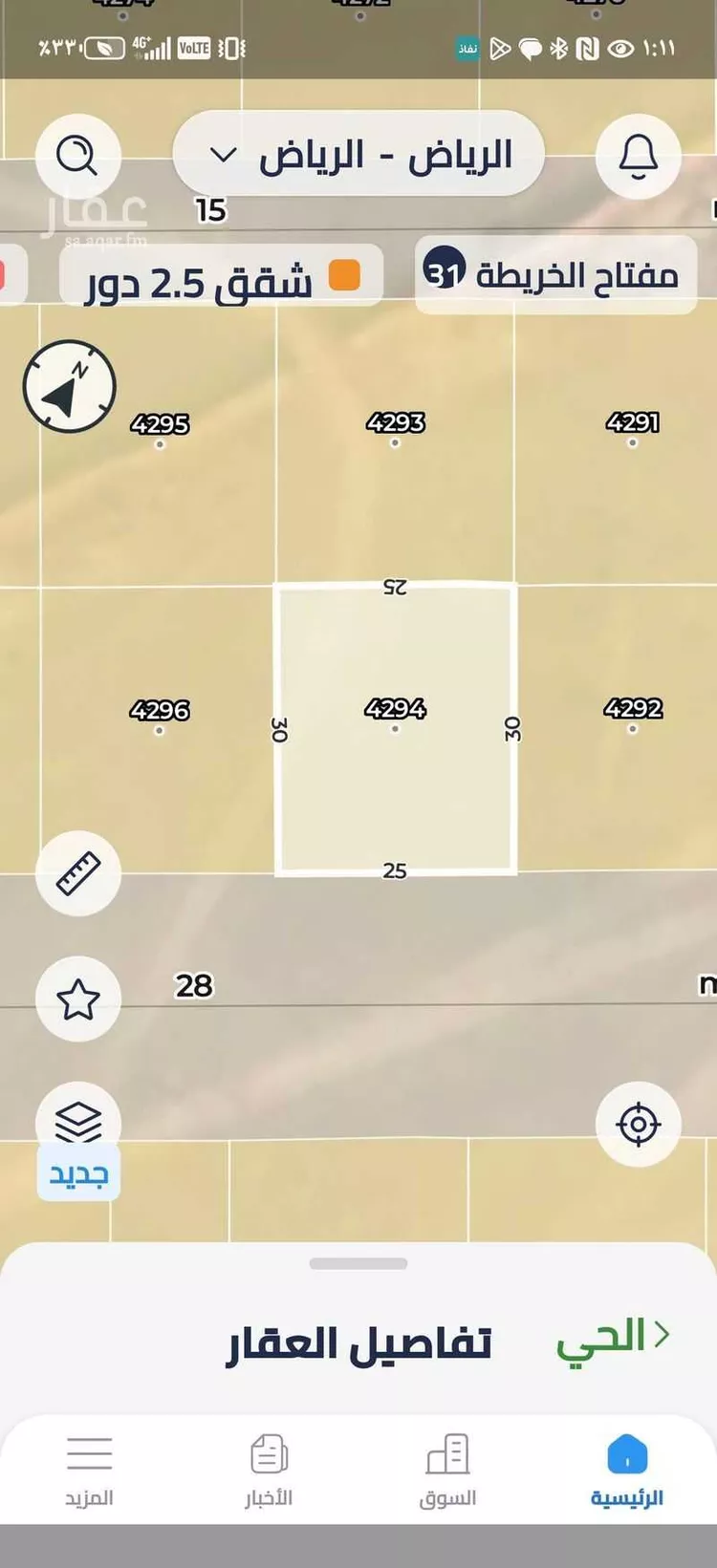Screen dimensions: 717x1568
Task: Open the ruler measuring tool
Action: coord(78,873)
